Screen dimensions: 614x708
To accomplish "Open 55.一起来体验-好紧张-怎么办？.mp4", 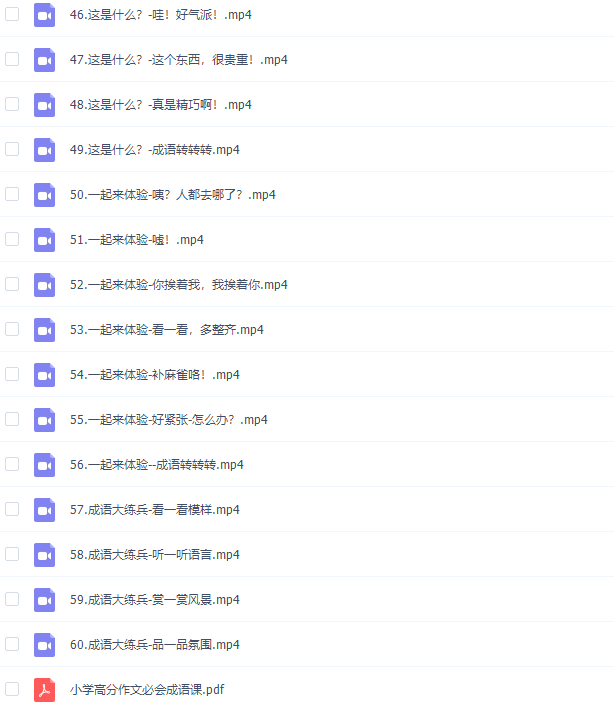I will [168, 420].
